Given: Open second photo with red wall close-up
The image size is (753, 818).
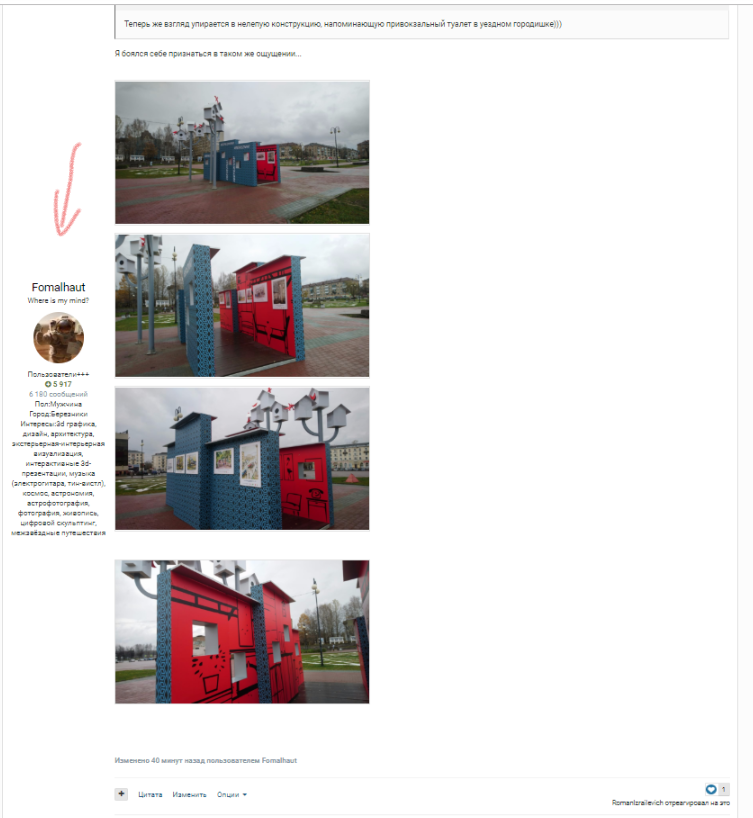Looking at the screenshot, I should coord(242,305).
